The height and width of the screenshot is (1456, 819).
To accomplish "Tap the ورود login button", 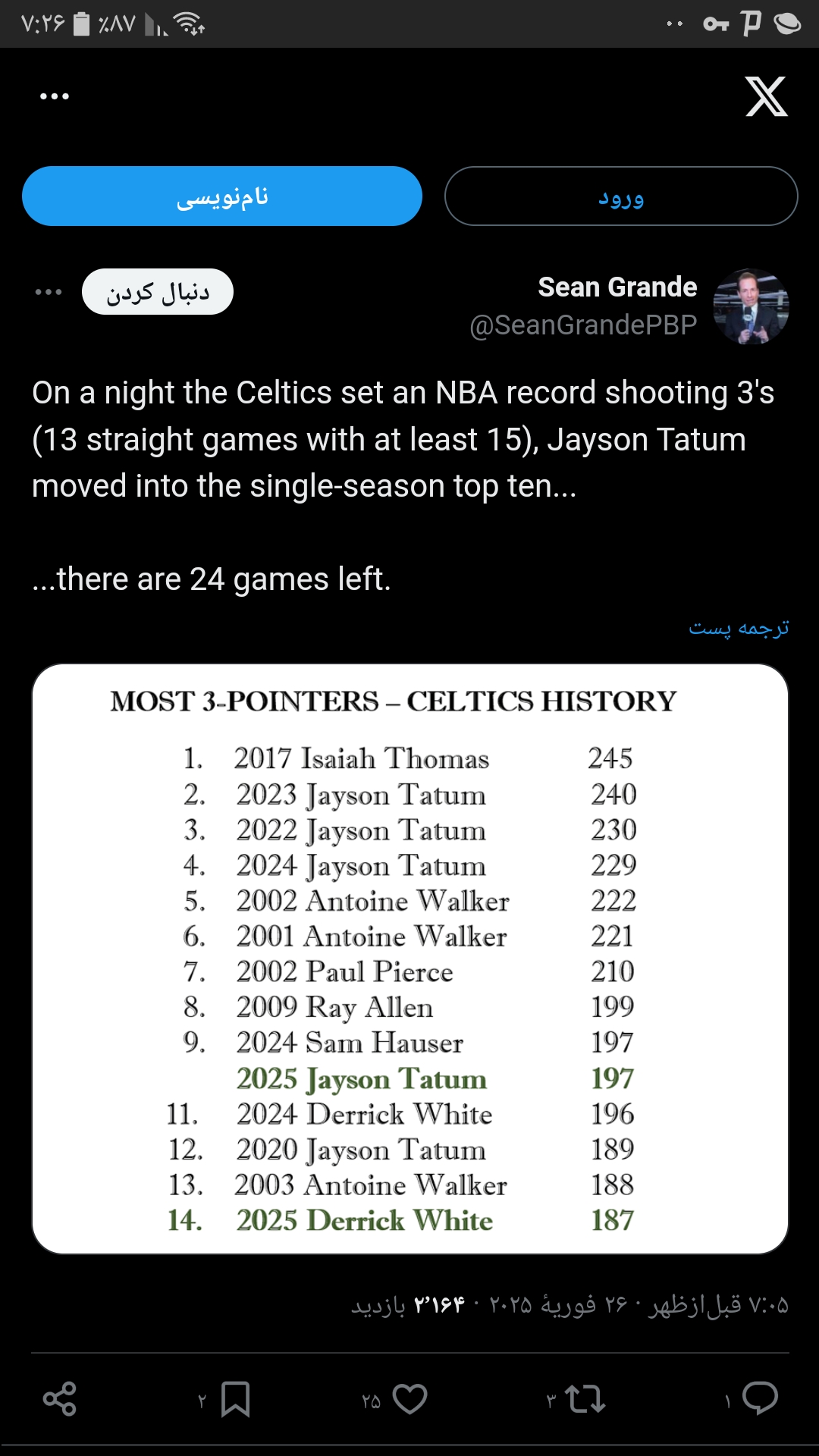I will pos(621,196).
